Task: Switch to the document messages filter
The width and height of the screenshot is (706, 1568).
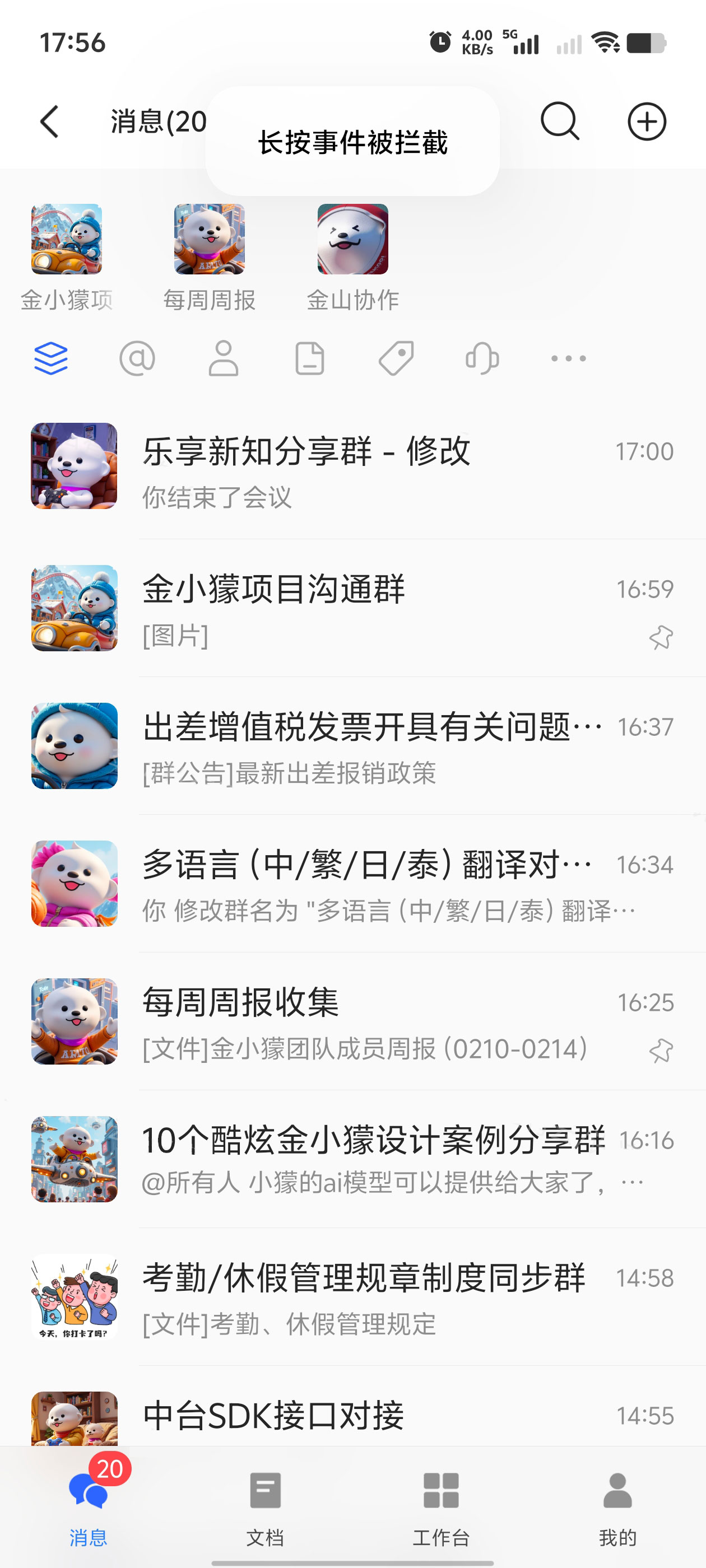Action: pyautogui.click(x=309, y=358)
